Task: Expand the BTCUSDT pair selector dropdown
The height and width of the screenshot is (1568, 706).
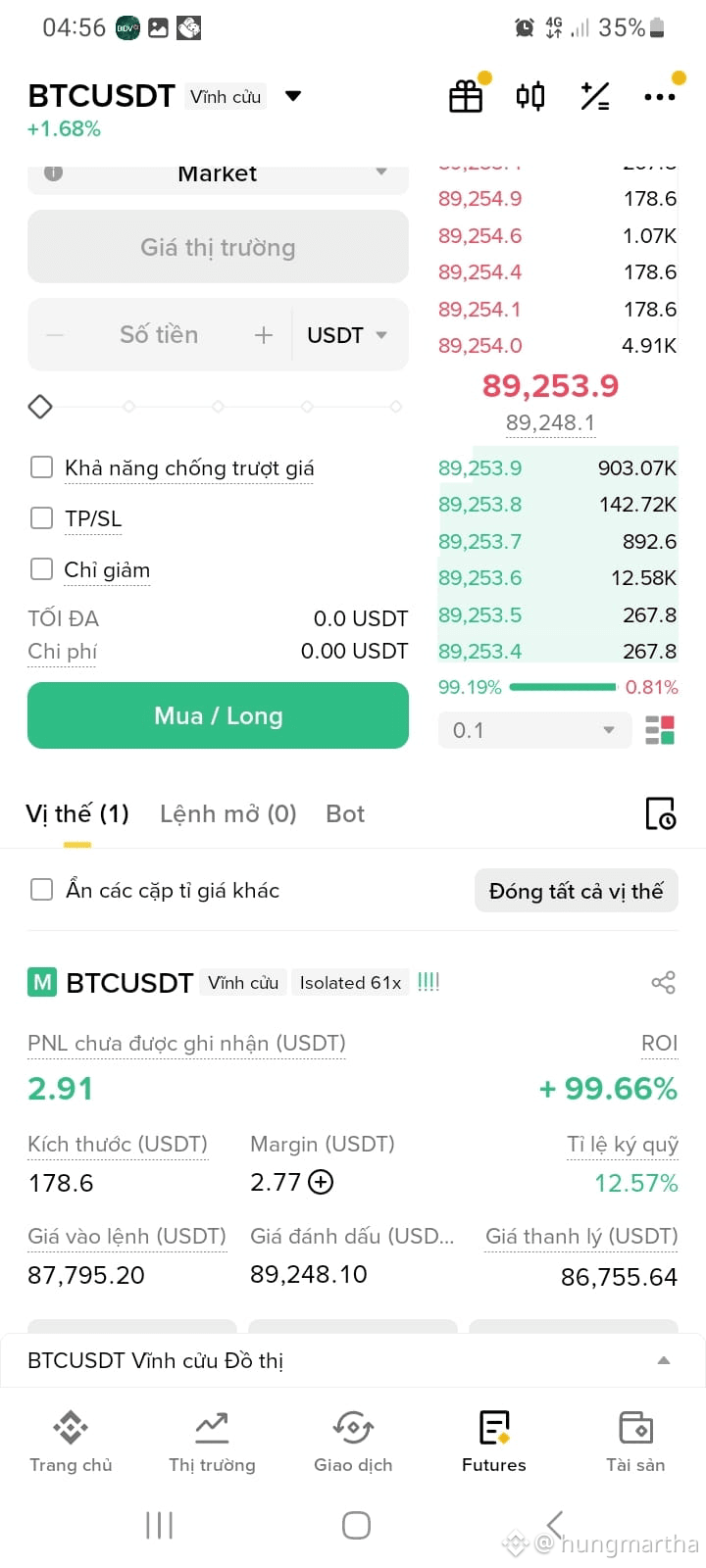Action: click(293, 96)
